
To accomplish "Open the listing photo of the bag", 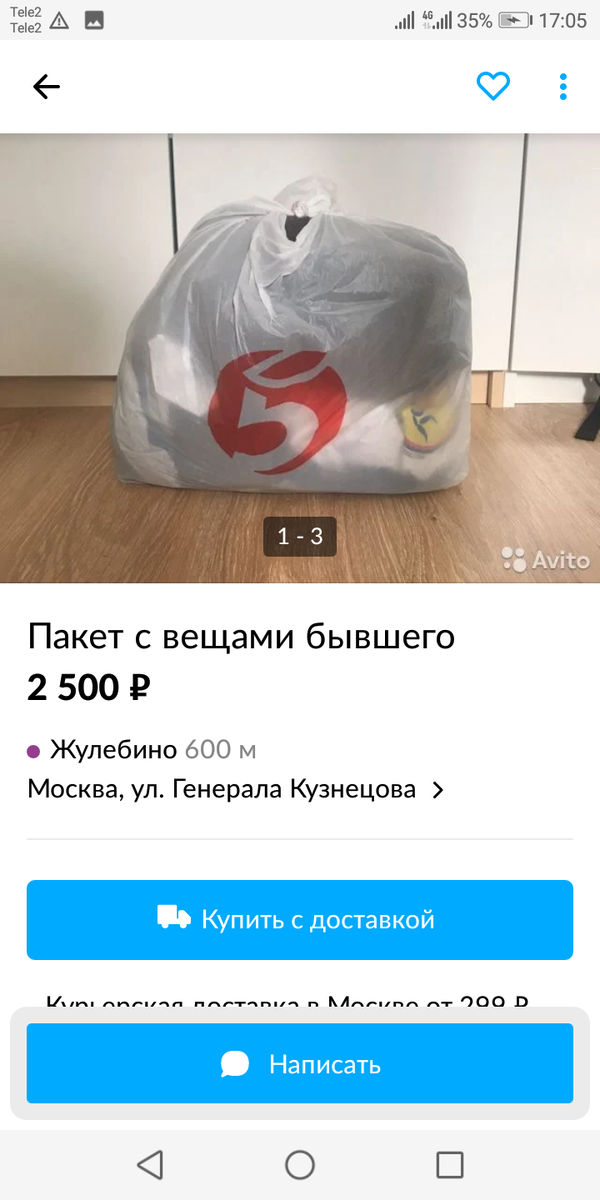I will (300, 357).
